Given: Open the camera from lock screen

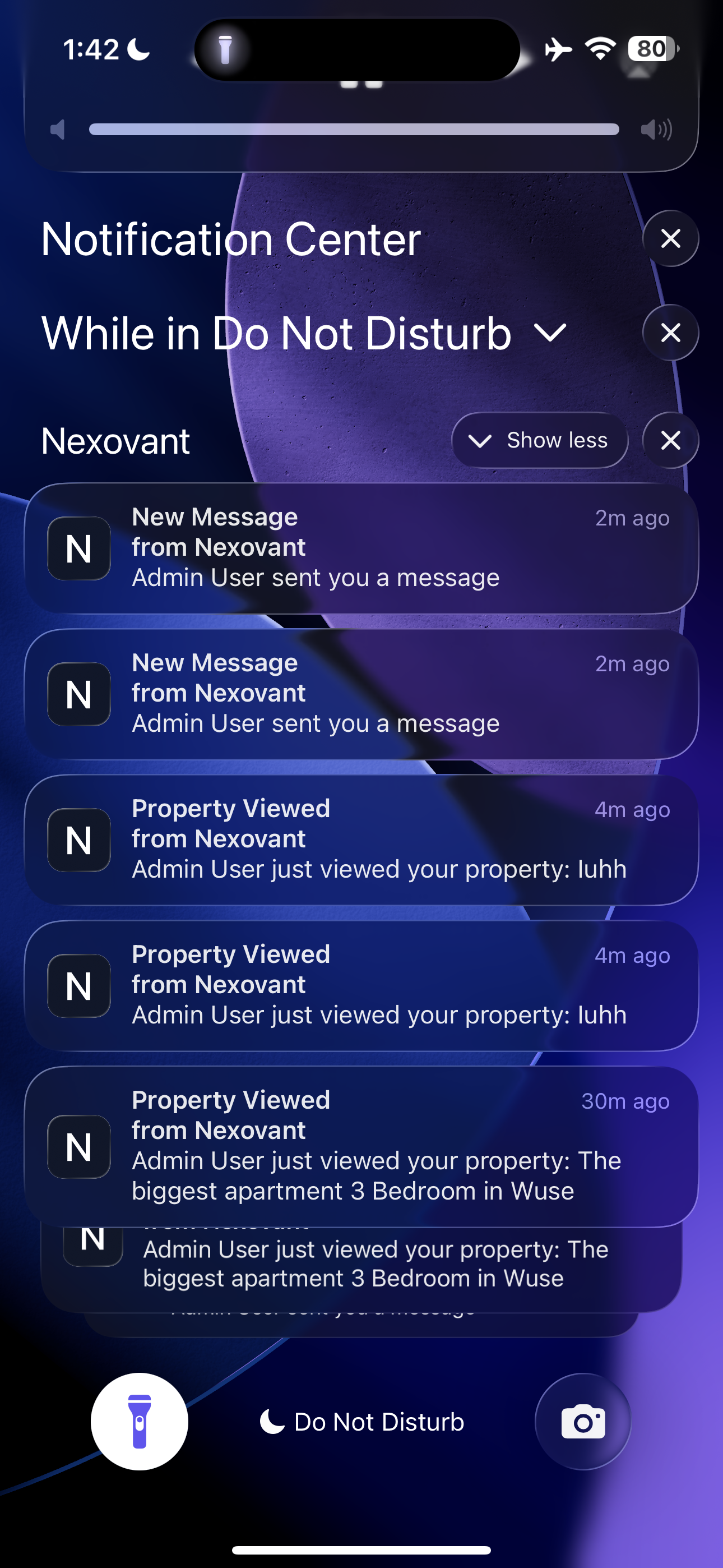Looking at the screenshot, I should (582, 1421).
